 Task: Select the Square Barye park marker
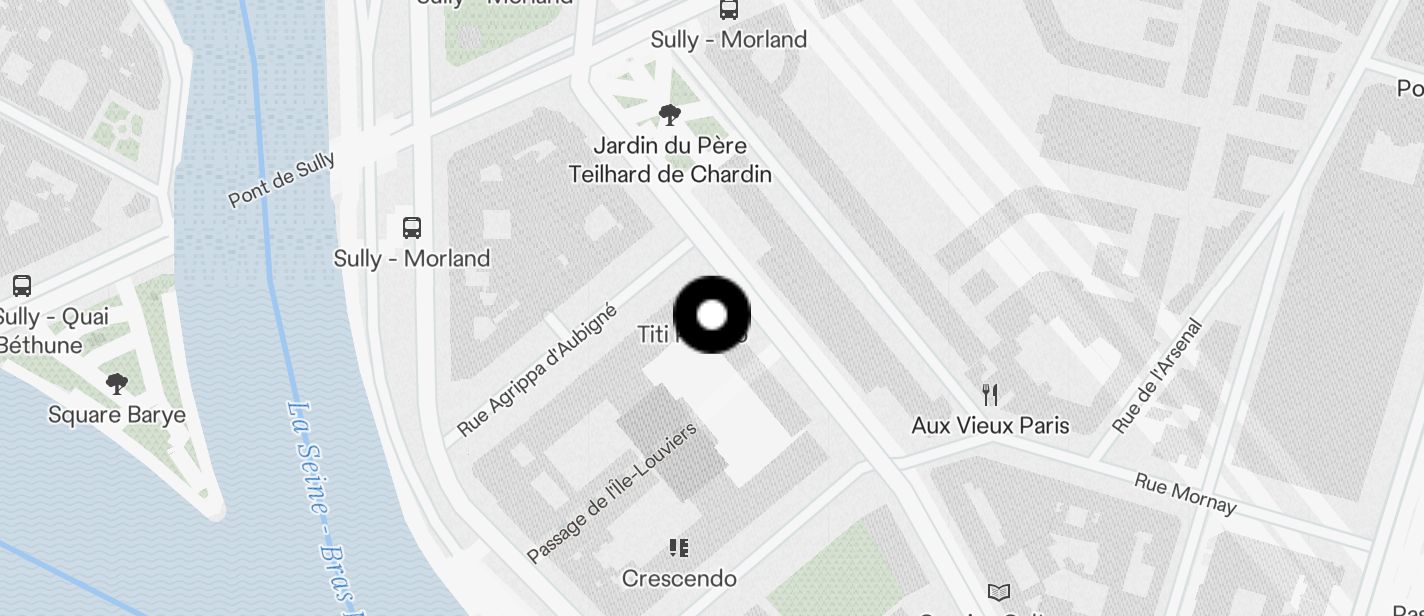coord(117,384)
